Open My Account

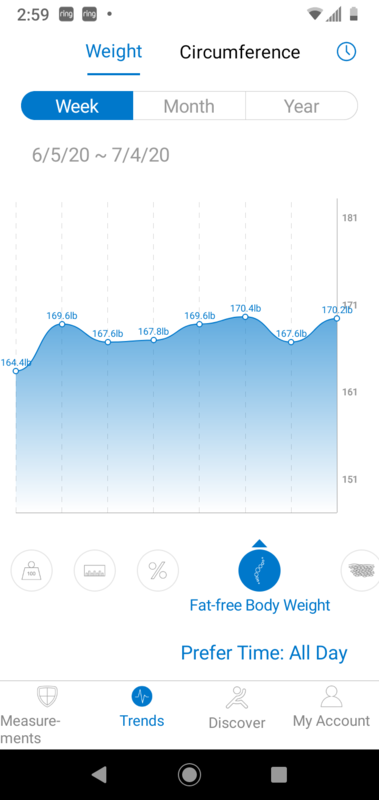tap(331, 707)
